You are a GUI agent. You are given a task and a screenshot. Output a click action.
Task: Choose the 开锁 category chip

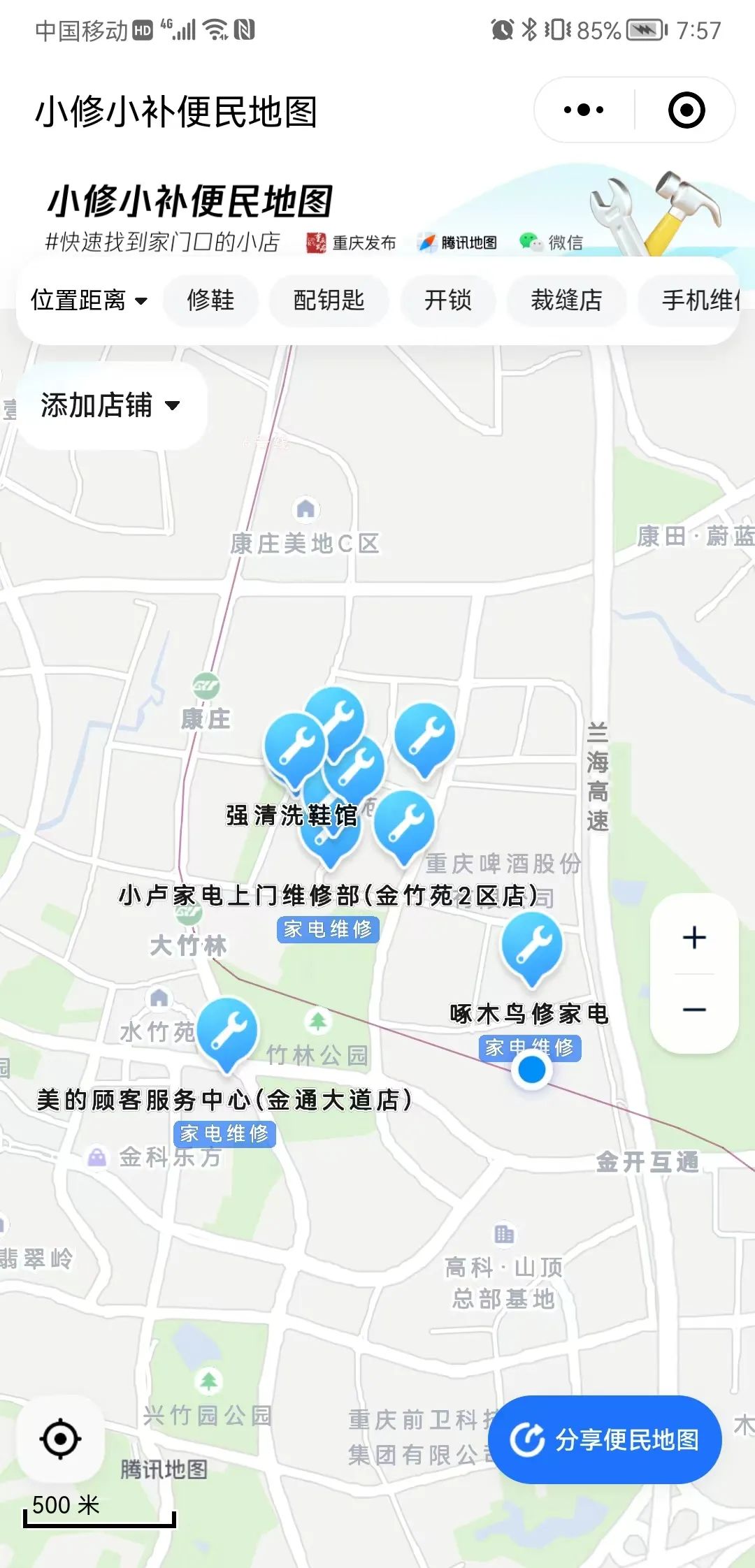pos(447,300)
